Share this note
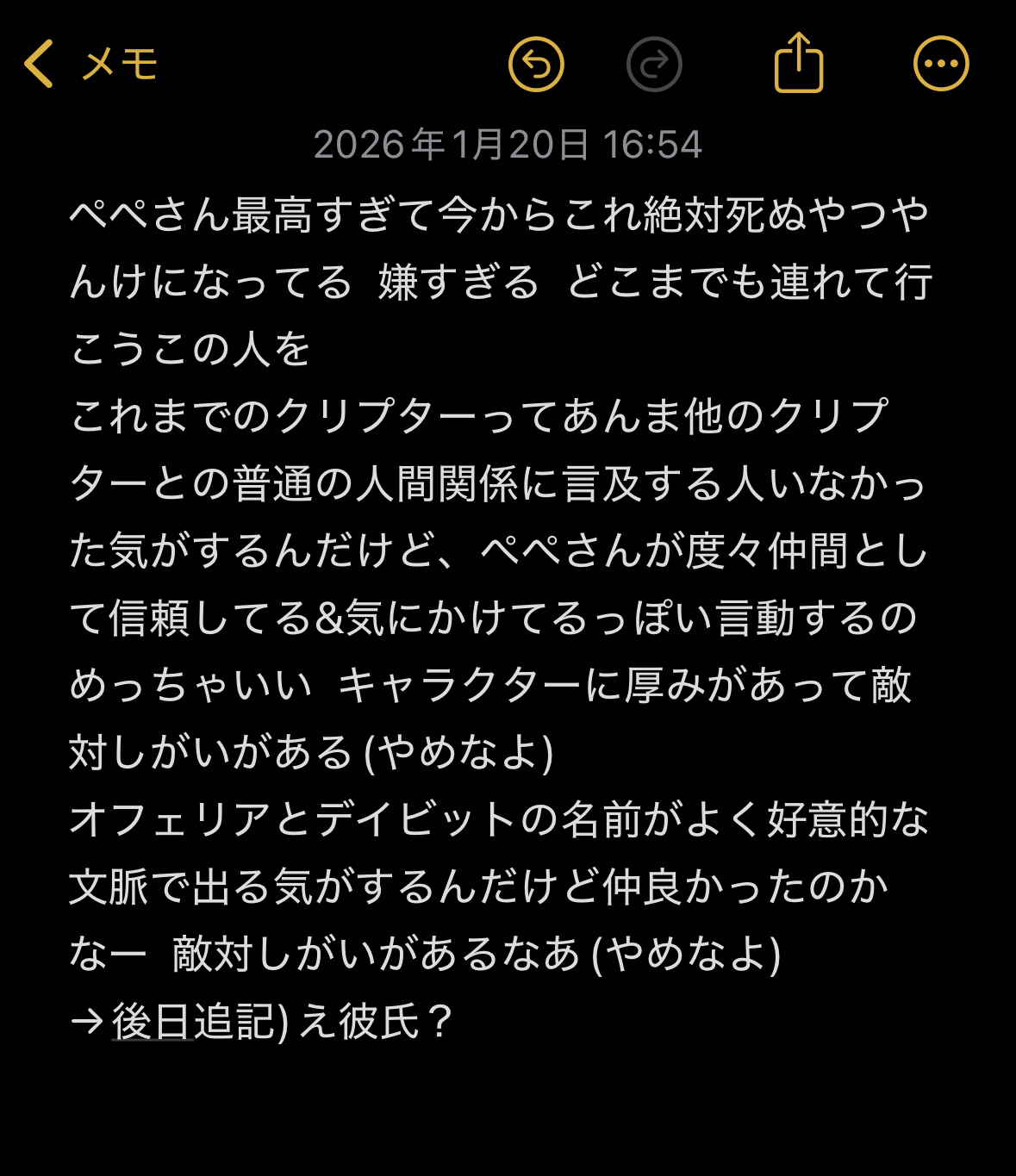The width and height of the screenshot is (1016, 1176). pyautogui.click(x=799, y=62)
